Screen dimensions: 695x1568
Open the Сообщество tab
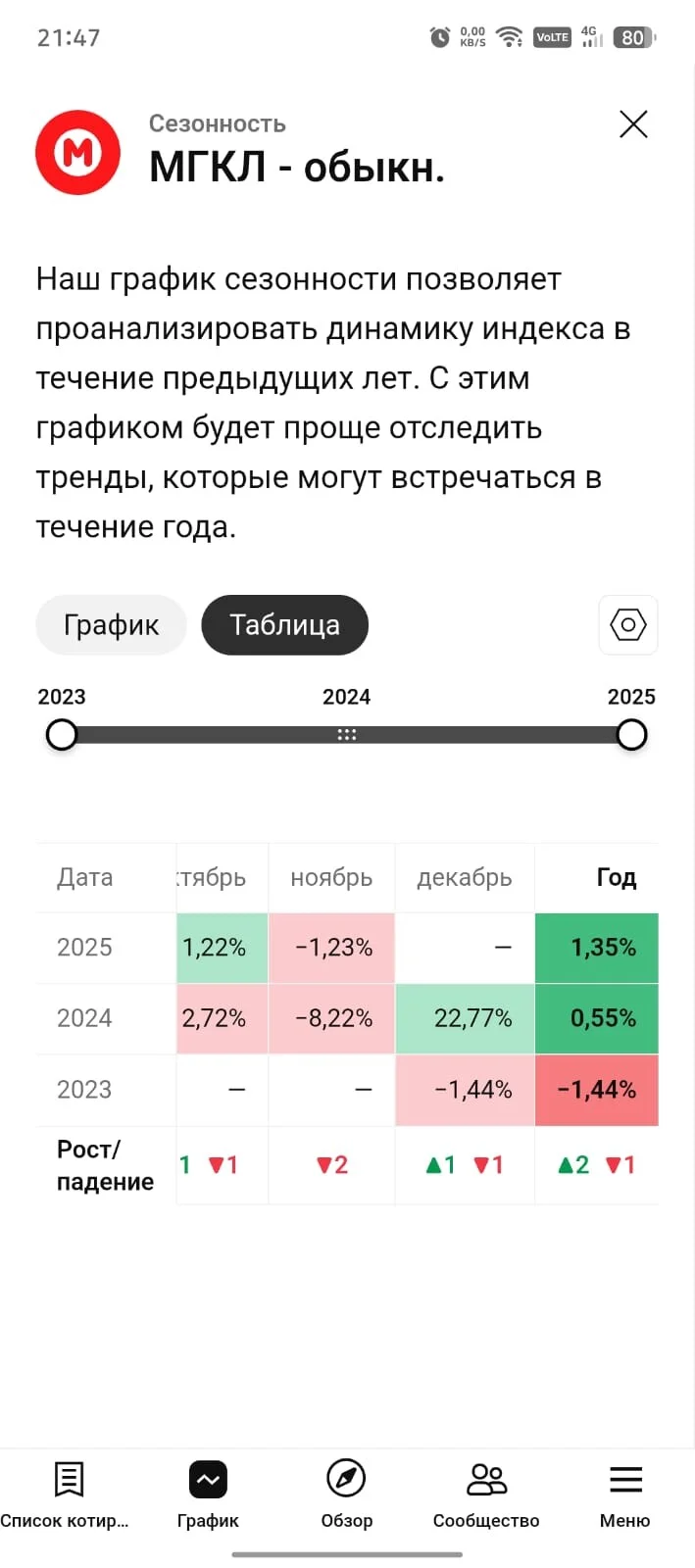(486, 1495)
